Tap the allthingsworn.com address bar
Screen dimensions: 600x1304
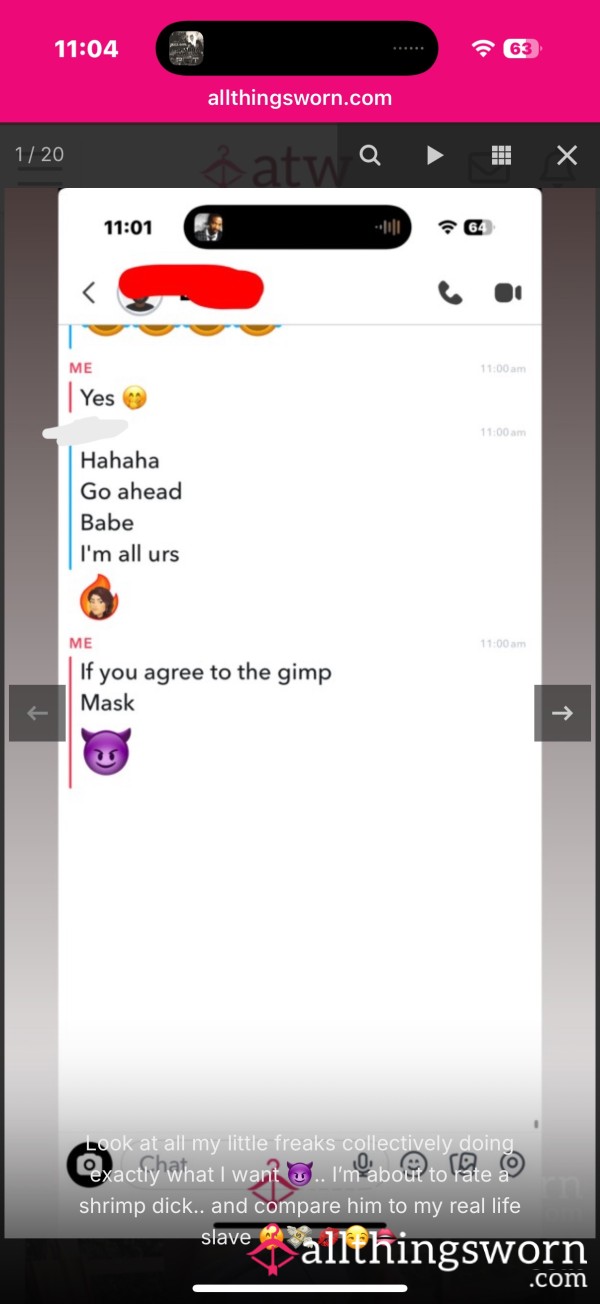click(300, 98)
